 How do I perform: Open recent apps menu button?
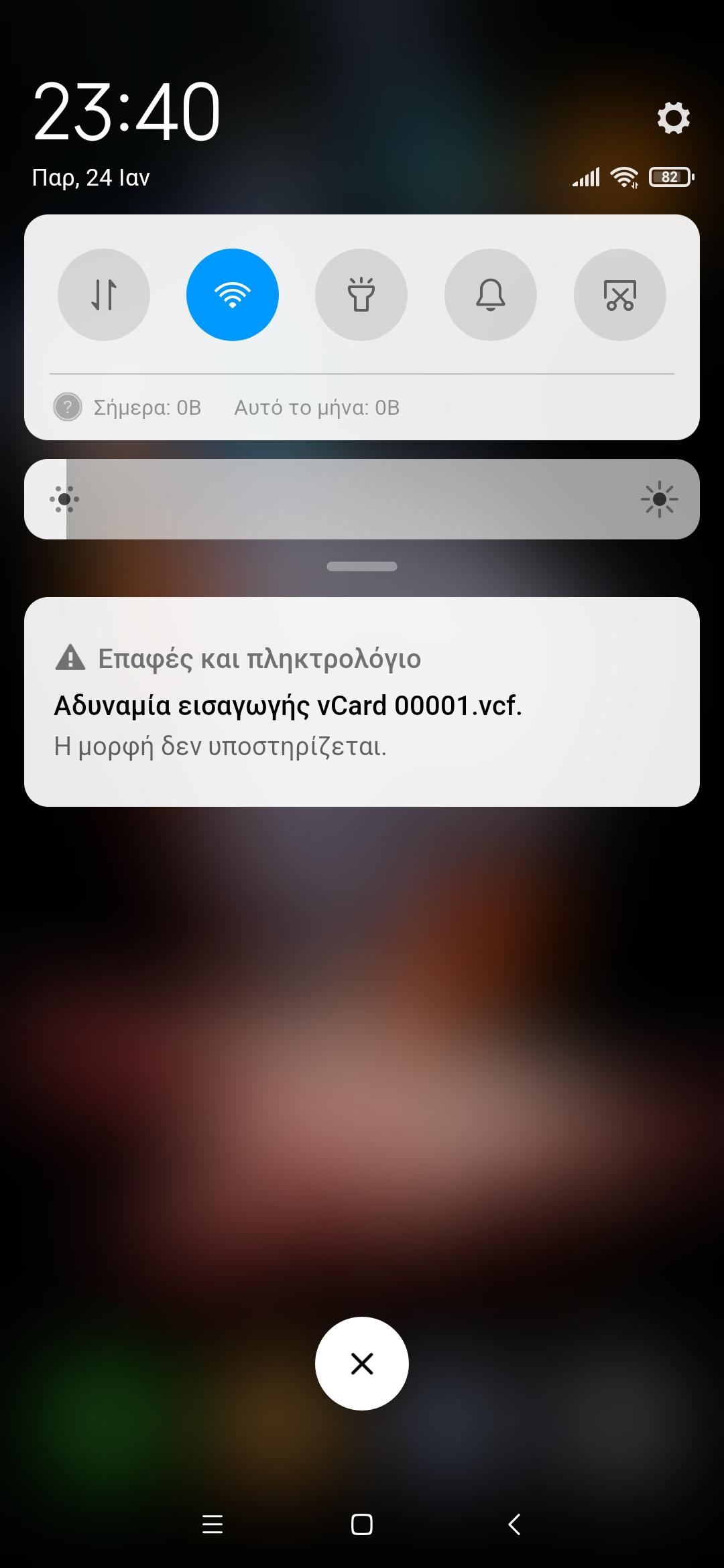point(213,1524)
